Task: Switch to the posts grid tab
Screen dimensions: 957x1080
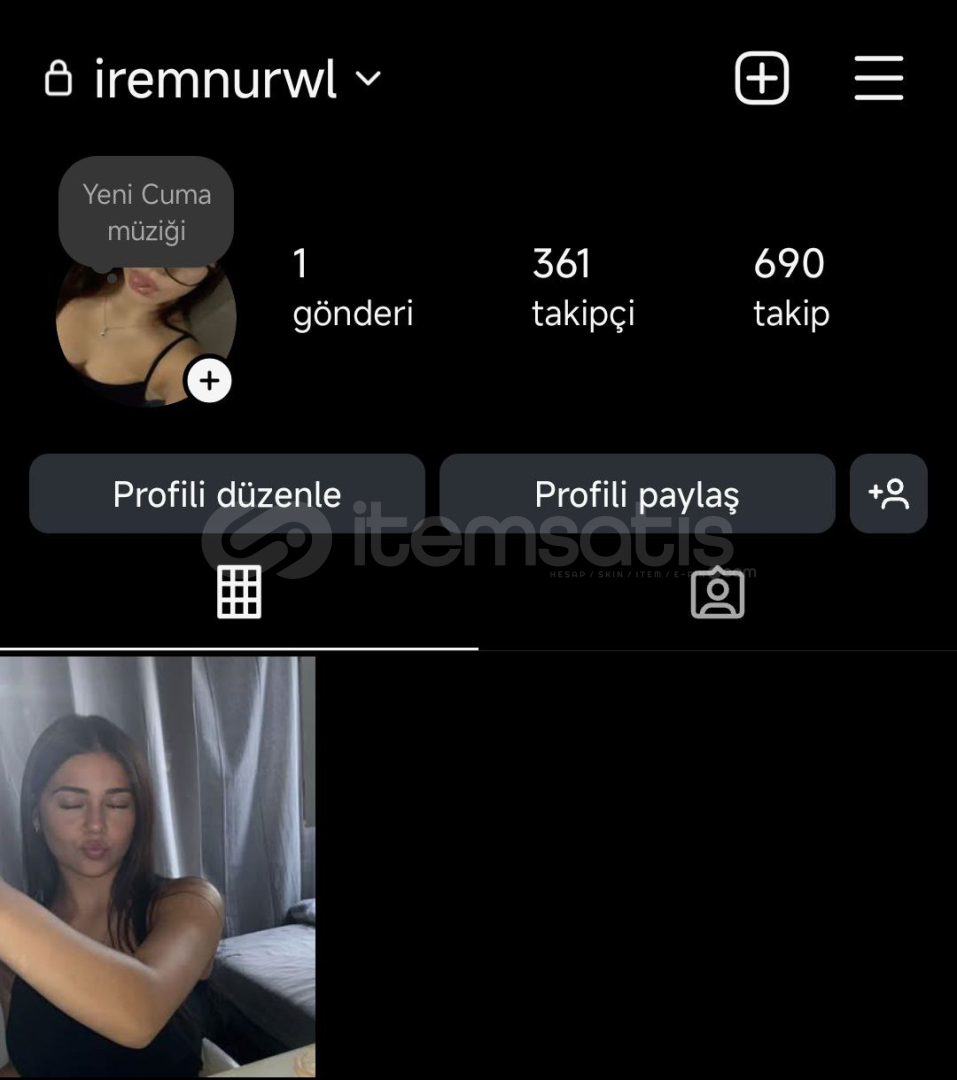Action: [x=239, y=593]
